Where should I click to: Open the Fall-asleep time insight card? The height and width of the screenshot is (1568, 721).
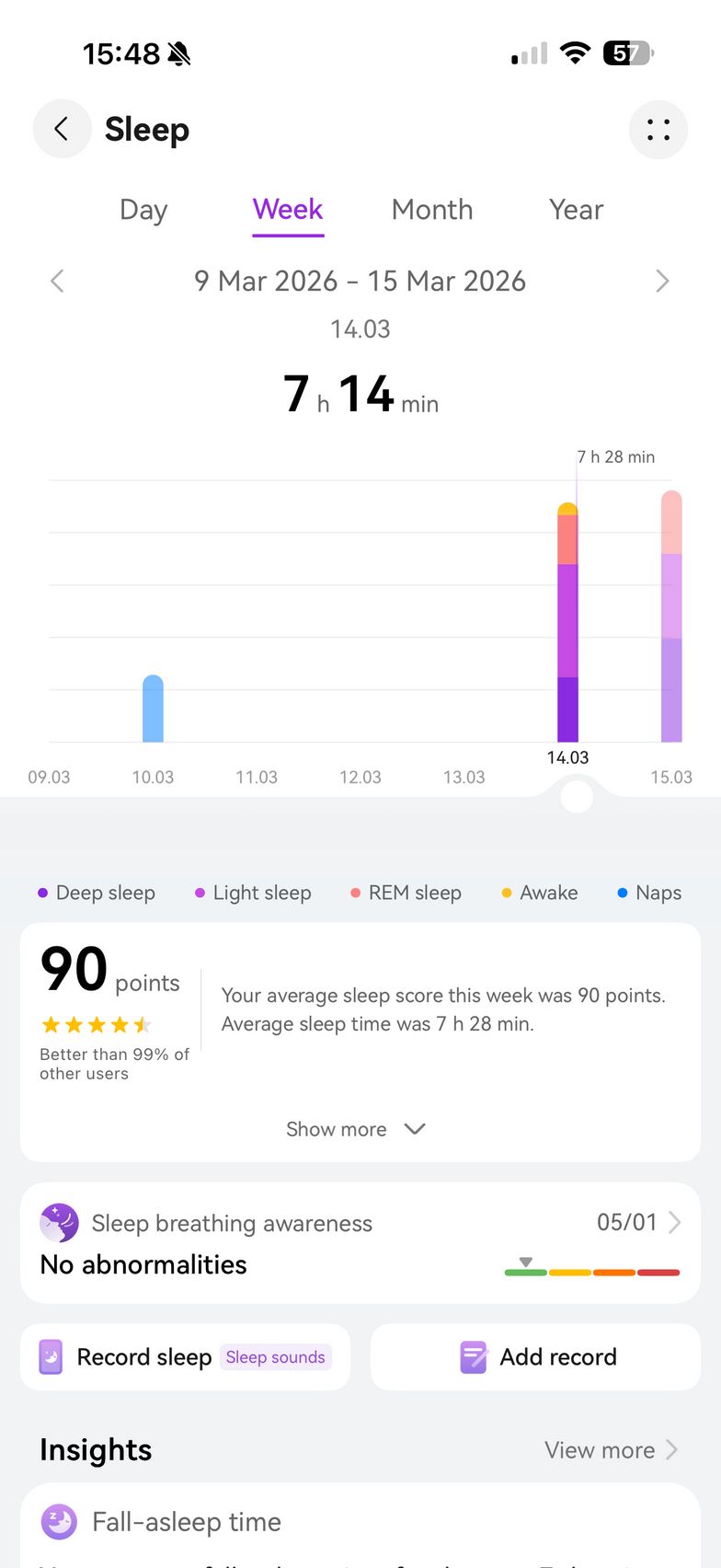[360, 1523]
